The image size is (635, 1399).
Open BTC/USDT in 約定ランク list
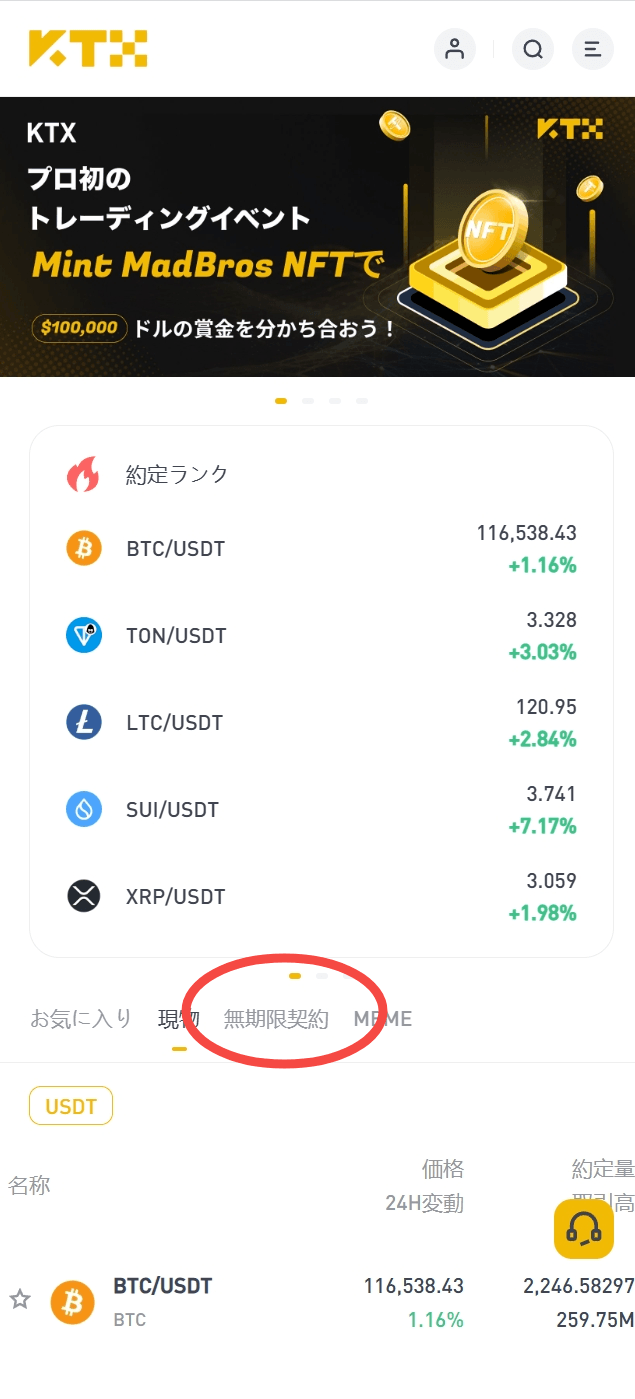point(321,549)
